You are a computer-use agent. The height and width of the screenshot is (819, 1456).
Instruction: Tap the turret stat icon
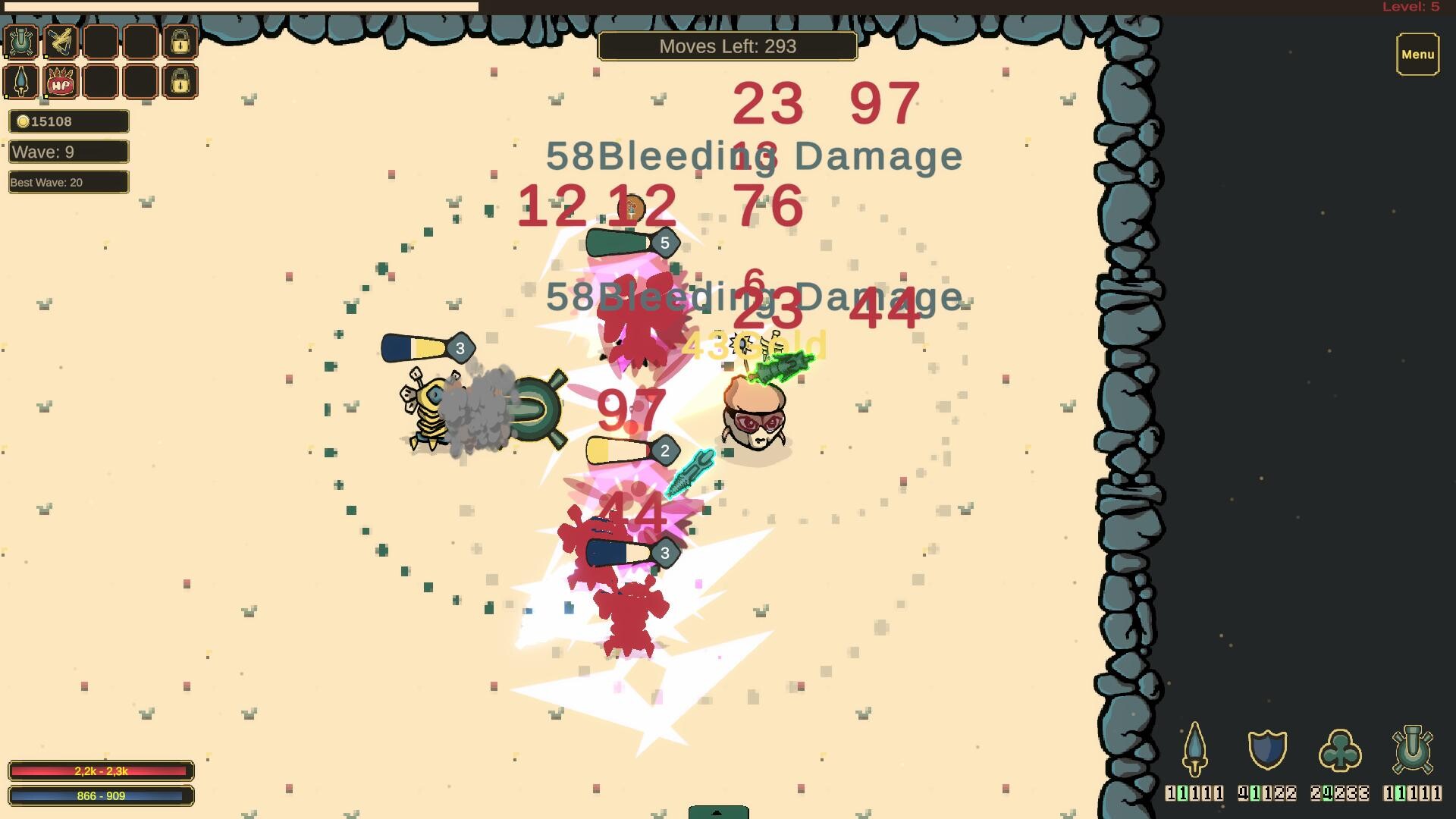tap(1412, 749)
